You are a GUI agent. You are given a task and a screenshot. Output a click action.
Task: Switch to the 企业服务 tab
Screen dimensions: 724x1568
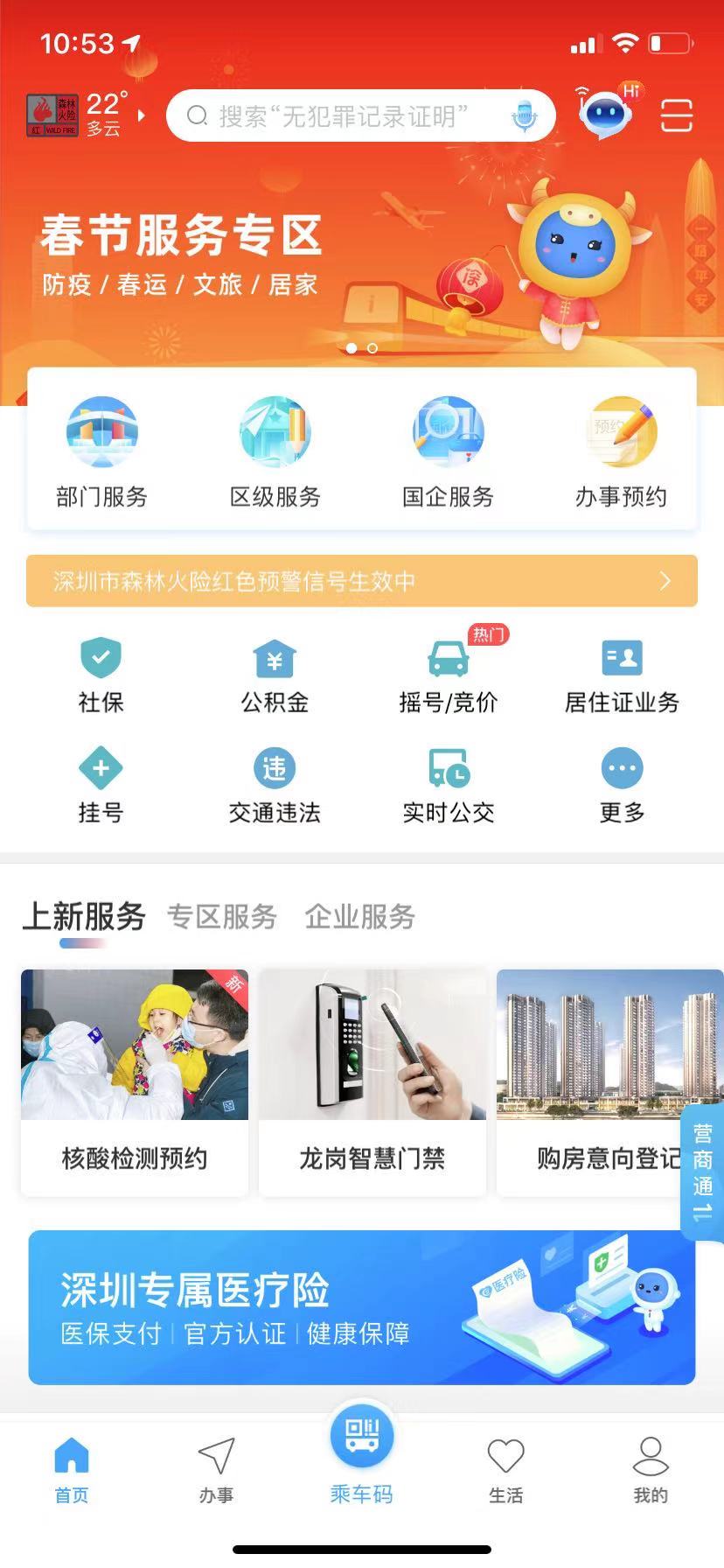359,917
